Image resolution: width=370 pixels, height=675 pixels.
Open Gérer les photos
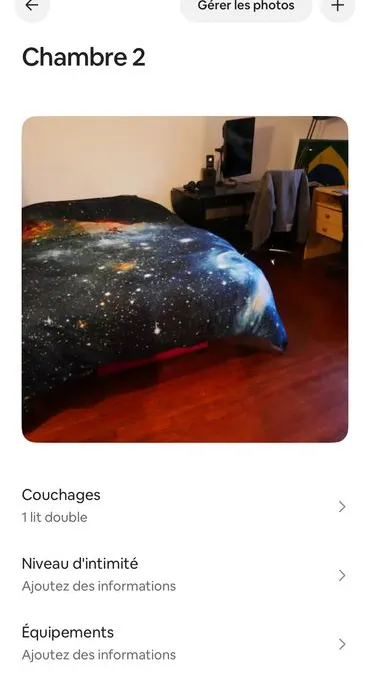coord(246,6)
